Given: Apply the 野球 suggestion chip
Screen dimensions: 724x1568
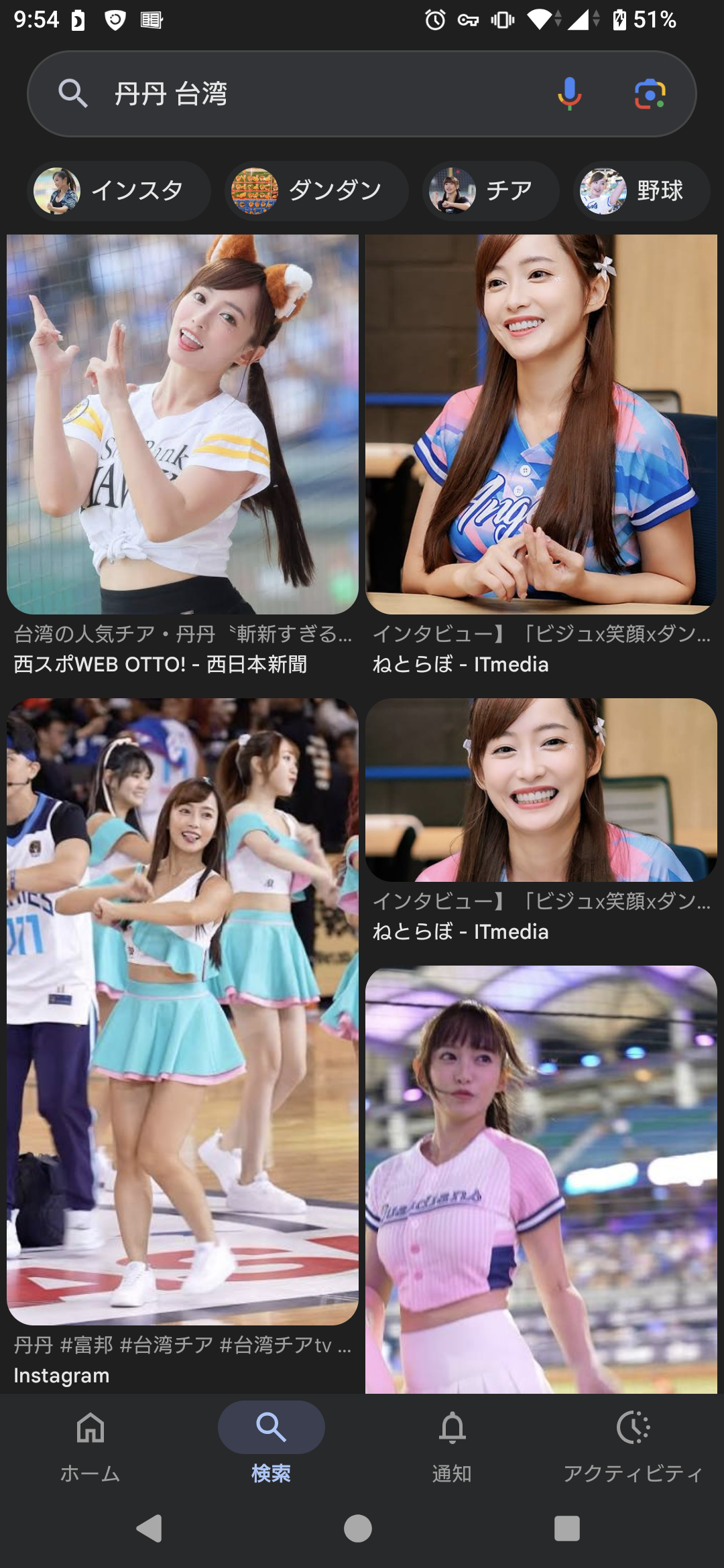Looking at the screenshot, I should [x=642, y=191].
